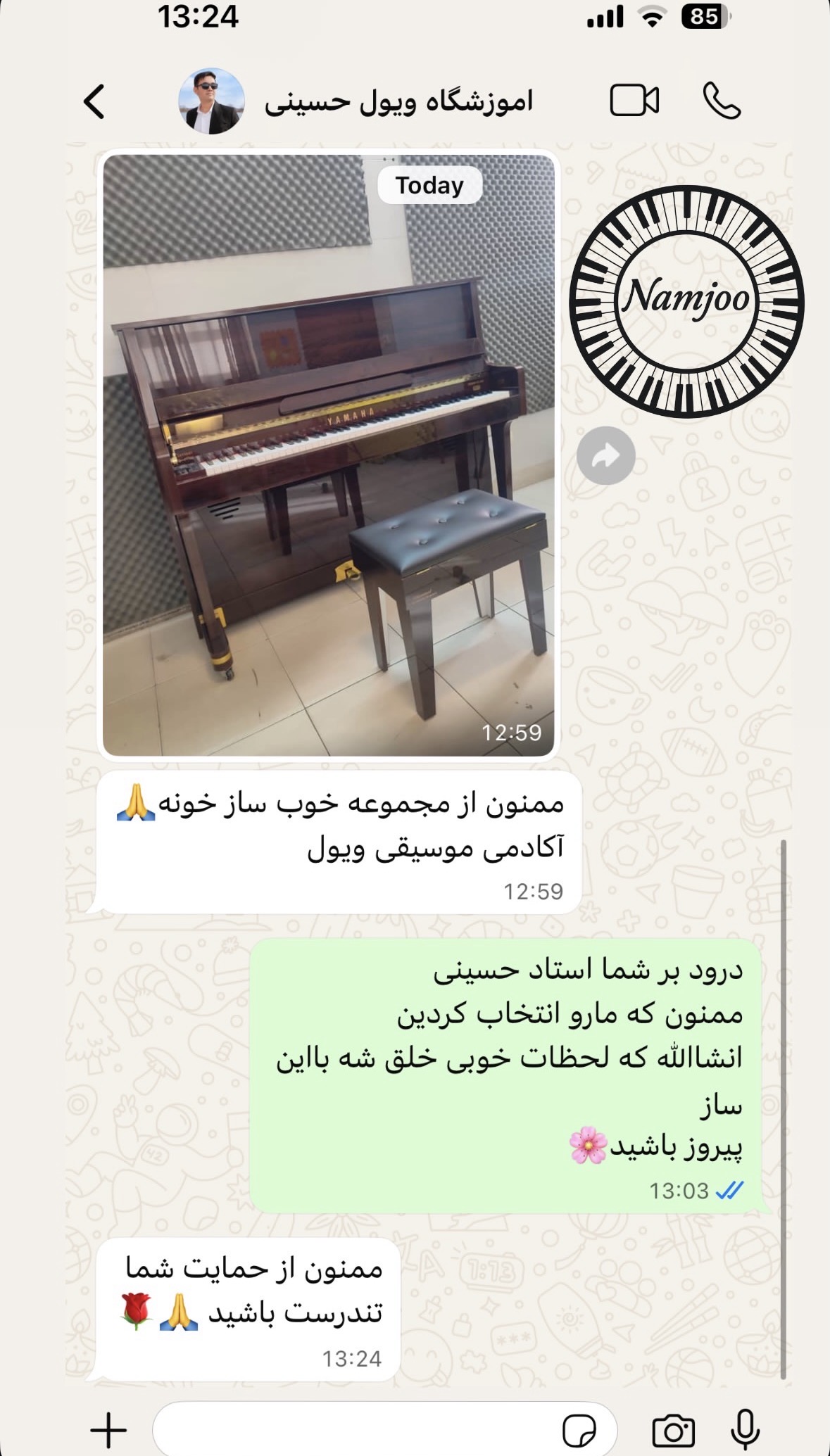830x1456 pixels.
Task: Start a video call with the contact
Action: pos(634,101)
